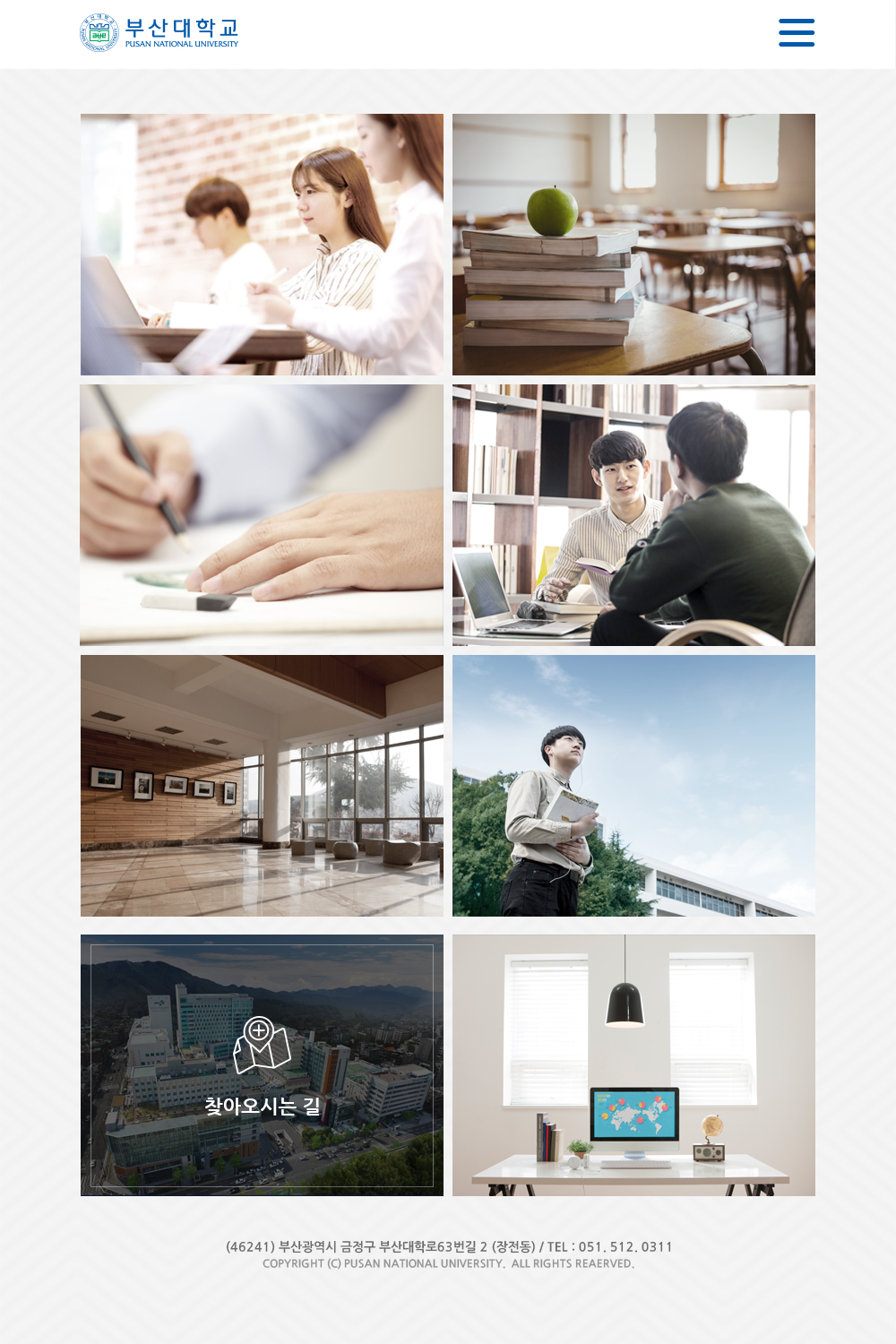
Task: Open the two men talking in library tile
Action: [633, 515]
